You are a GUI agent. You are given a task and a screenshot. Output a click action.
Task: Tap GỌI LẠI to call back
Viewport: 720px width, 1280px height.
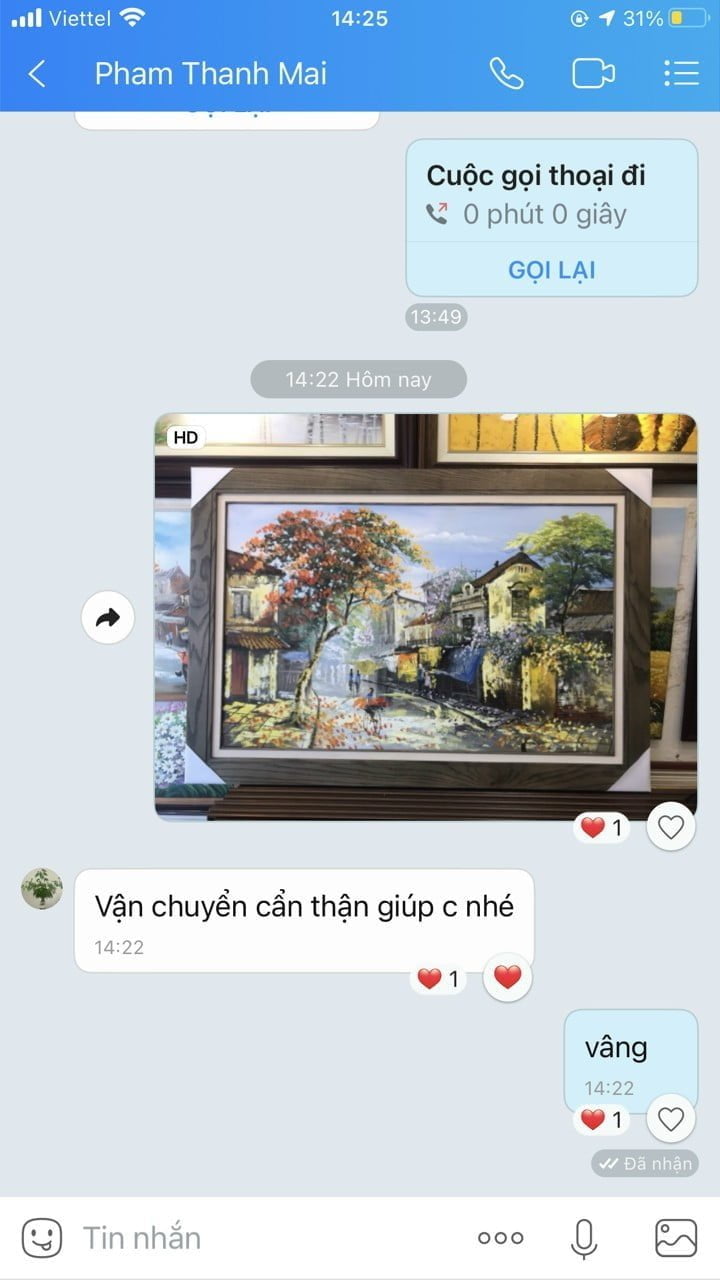(552, 270)
